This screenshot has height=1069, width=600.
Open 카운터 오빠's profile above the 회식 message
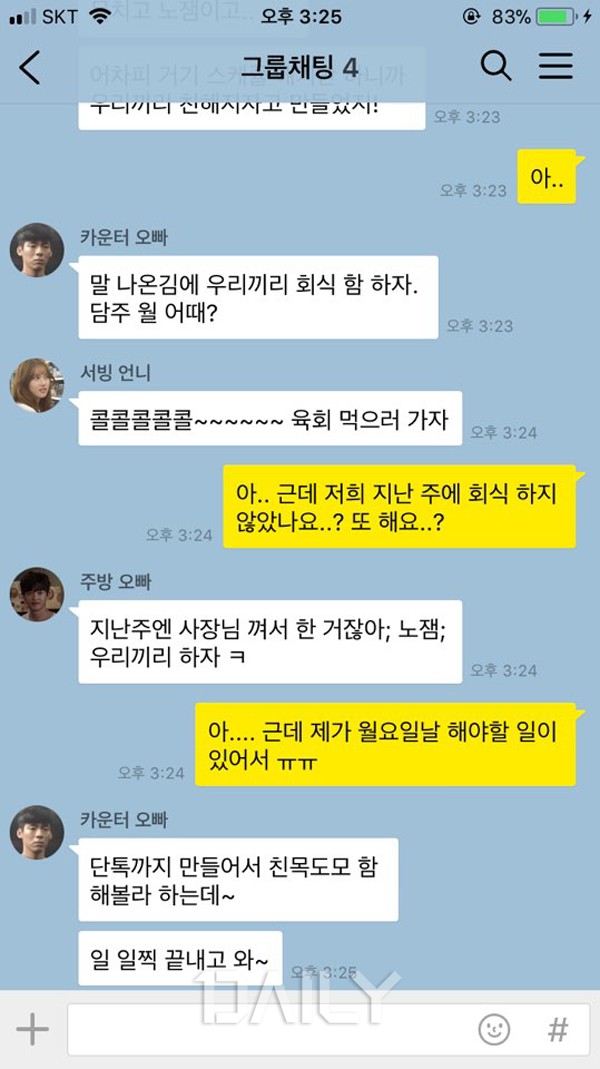[37, 250]
